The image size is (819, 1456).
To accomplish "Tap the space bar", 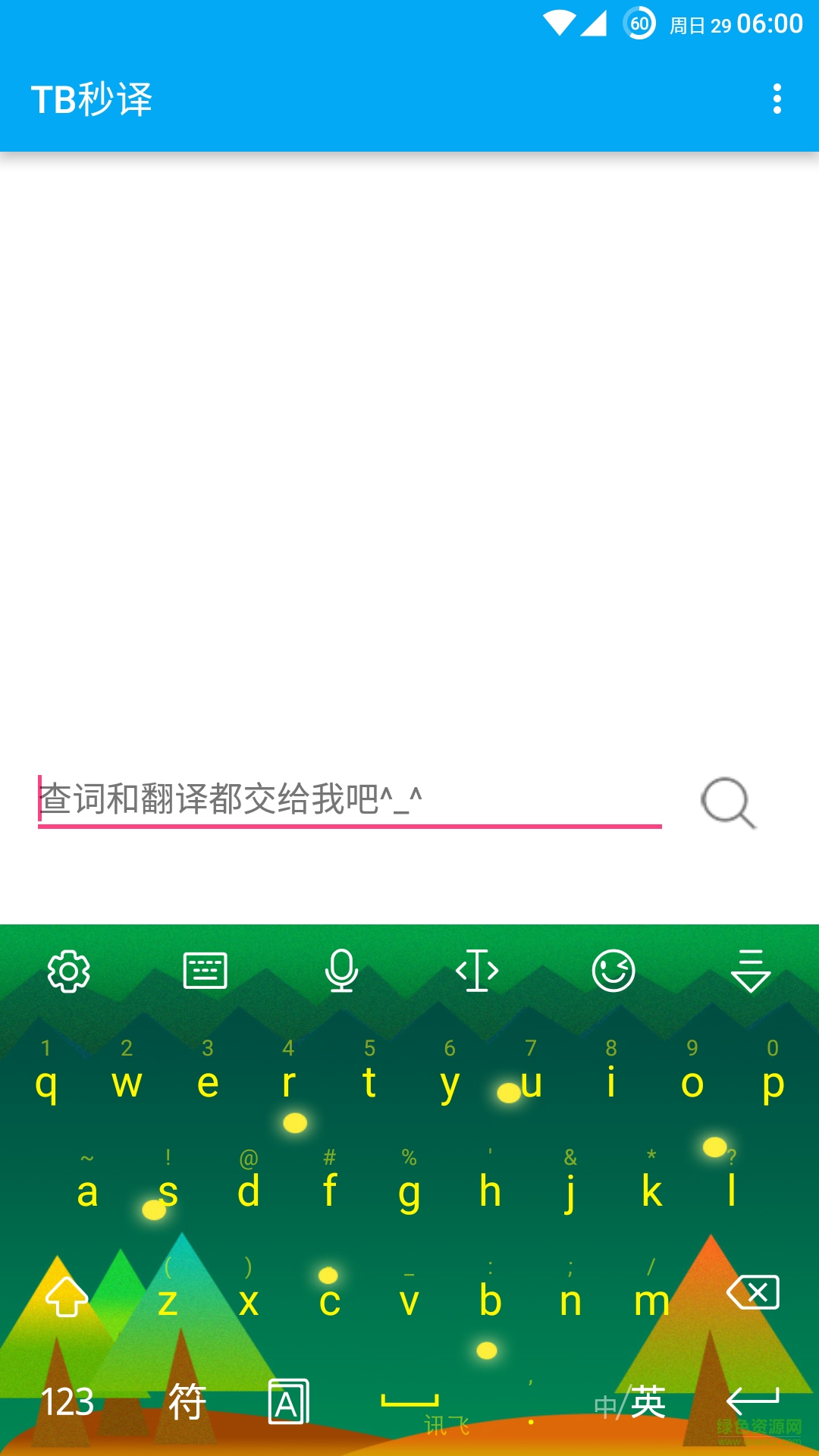I will coord(409,1401).
